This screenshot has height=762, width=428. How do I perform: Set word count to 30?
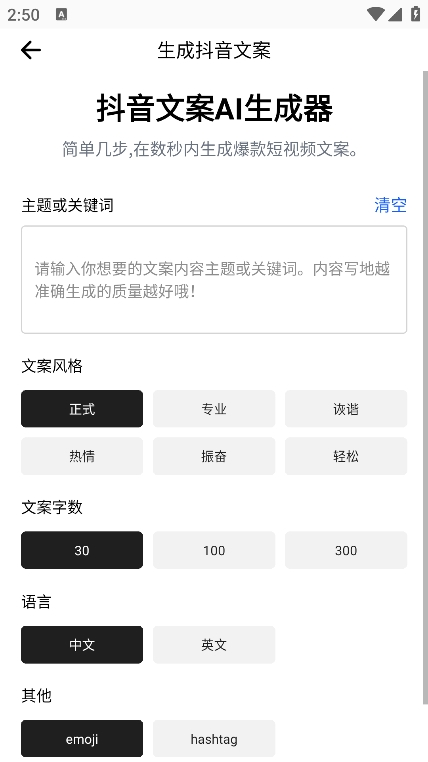click(82, 550)
